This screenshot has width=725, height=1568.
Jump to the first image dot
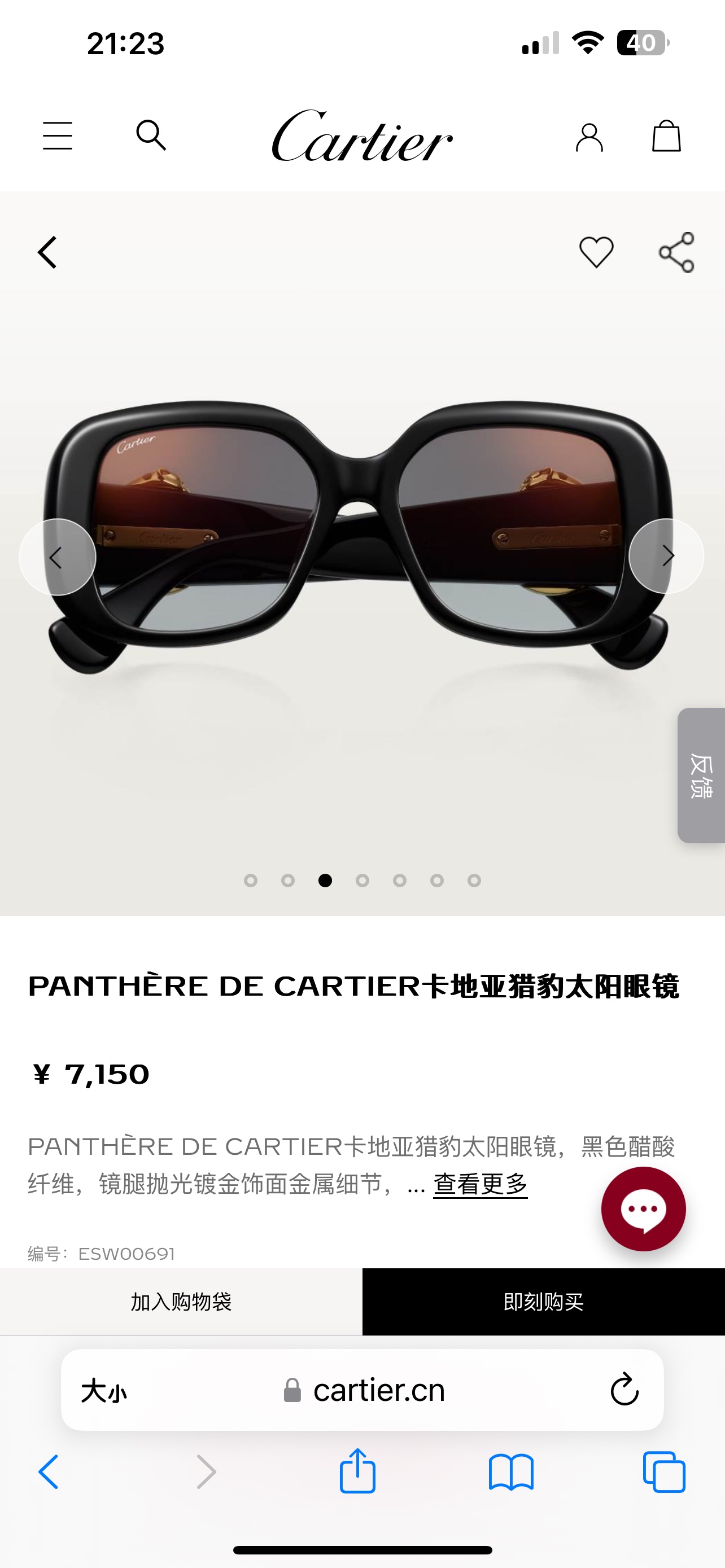pos(250,880)
